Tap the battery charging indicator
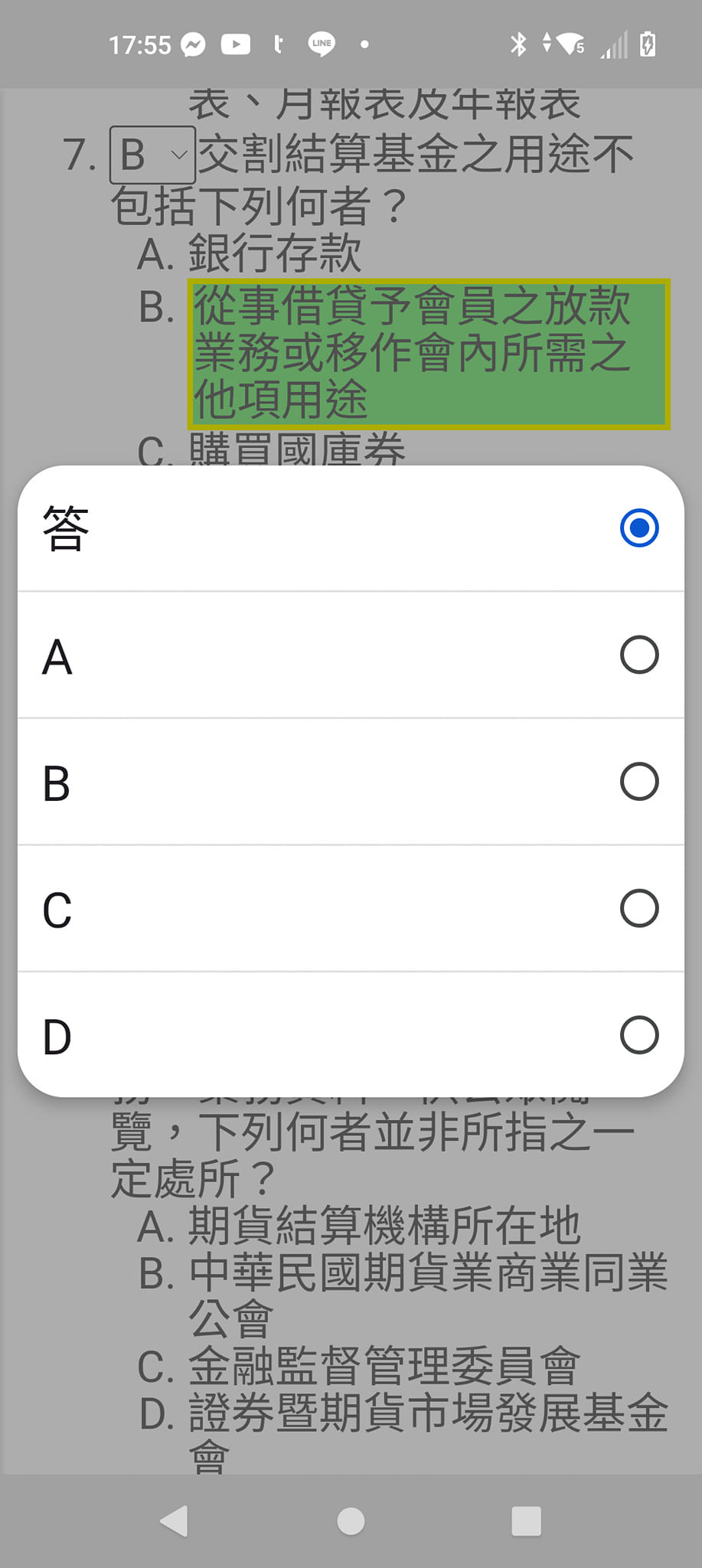The width and height of the screenshot is (702, 1568). (x=647, y=44)
